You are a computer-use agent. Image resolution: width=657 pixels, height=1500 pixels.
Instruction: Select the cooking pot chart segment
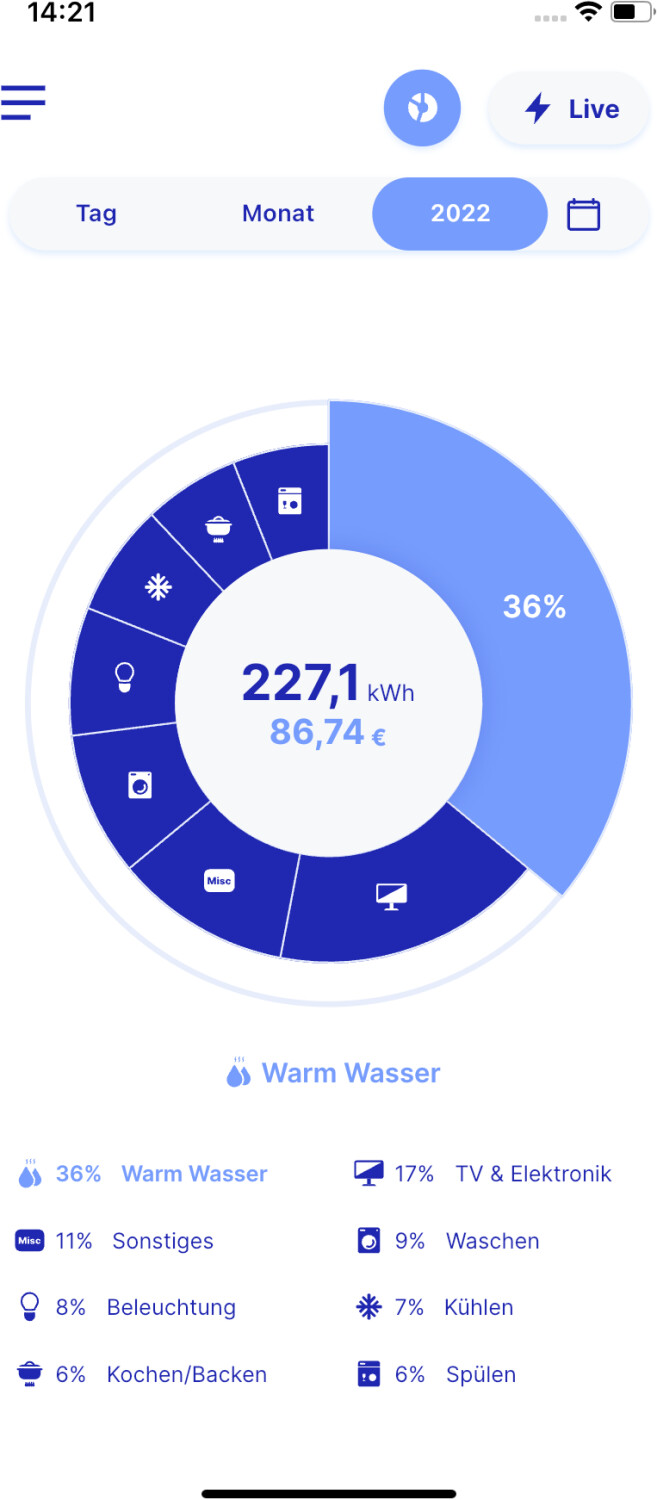pos(215,526)
